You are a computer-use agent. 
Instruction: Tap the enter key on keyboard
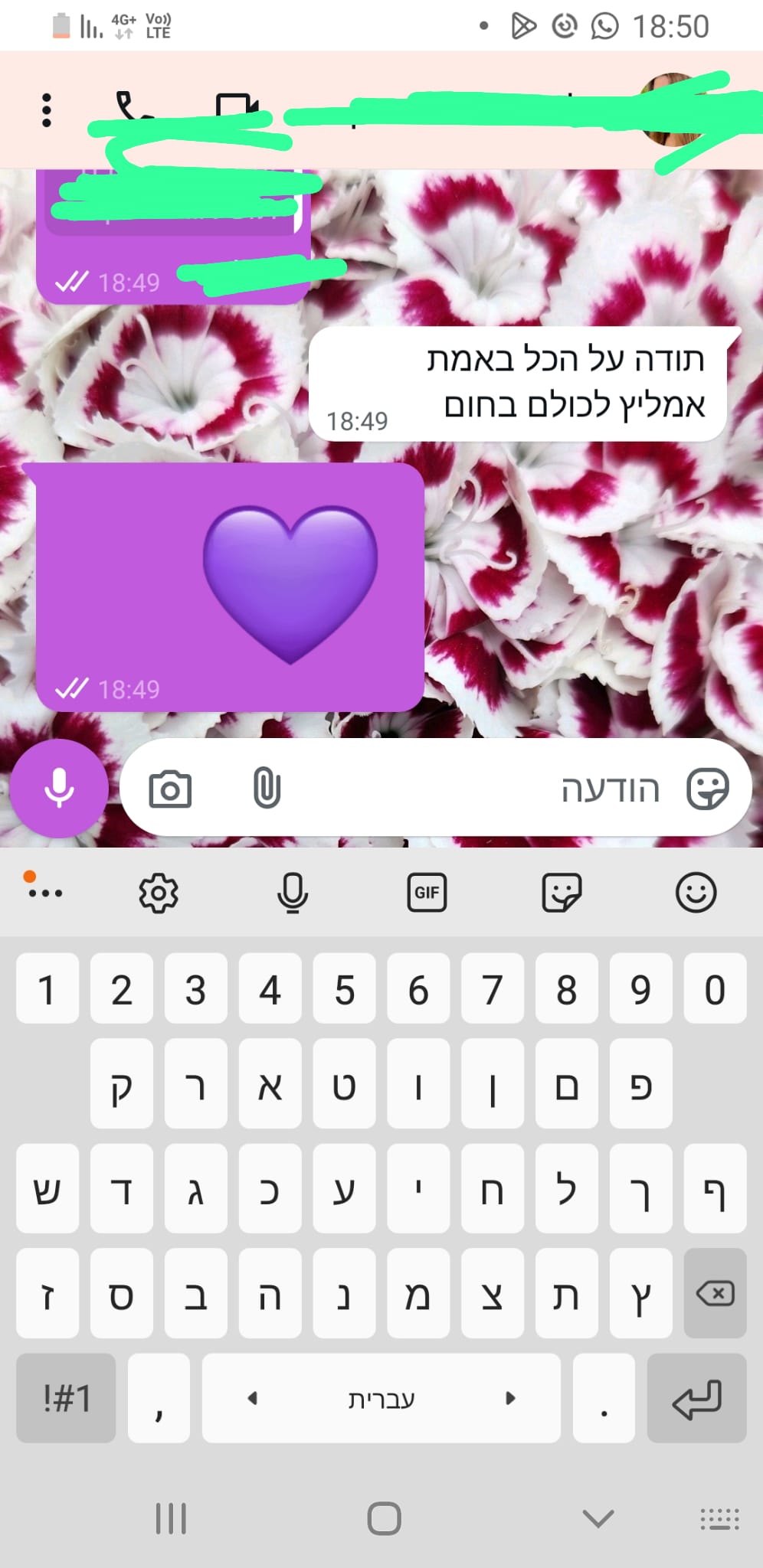pos(696,1398)
